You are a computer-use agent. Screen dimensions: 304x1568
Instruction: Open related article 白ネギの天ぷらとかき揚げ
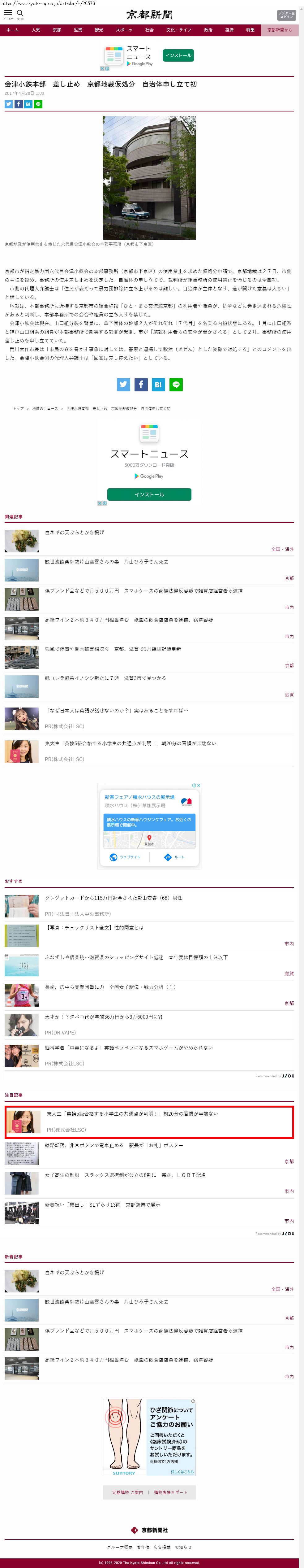point(74,533)
